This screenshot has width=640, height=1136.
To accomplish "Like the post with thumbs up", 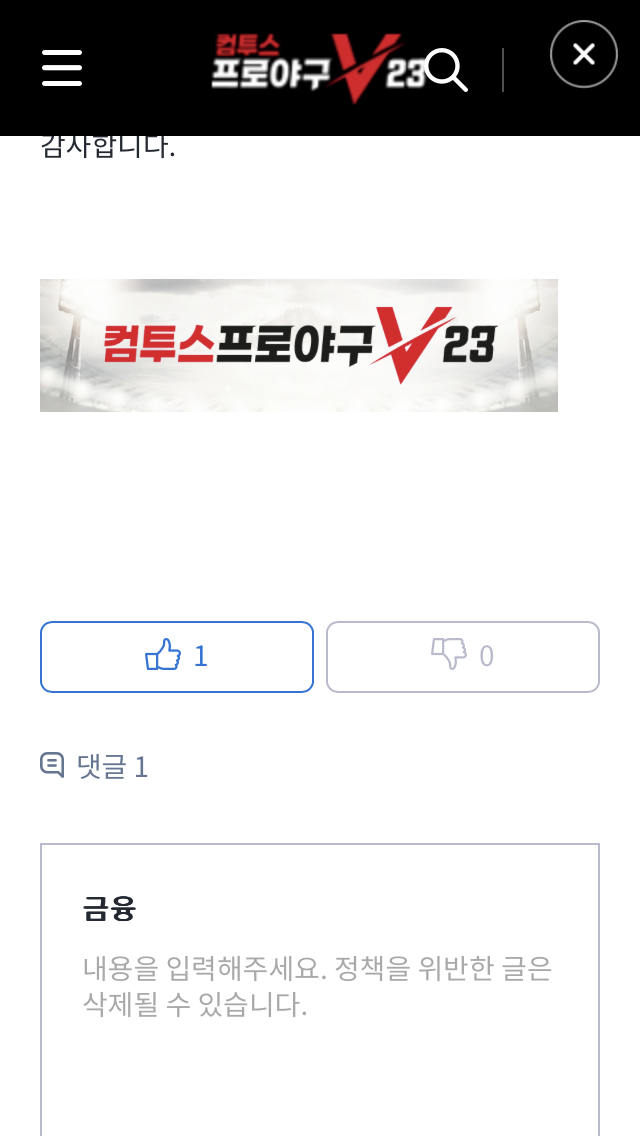I will tap(177, 657).
